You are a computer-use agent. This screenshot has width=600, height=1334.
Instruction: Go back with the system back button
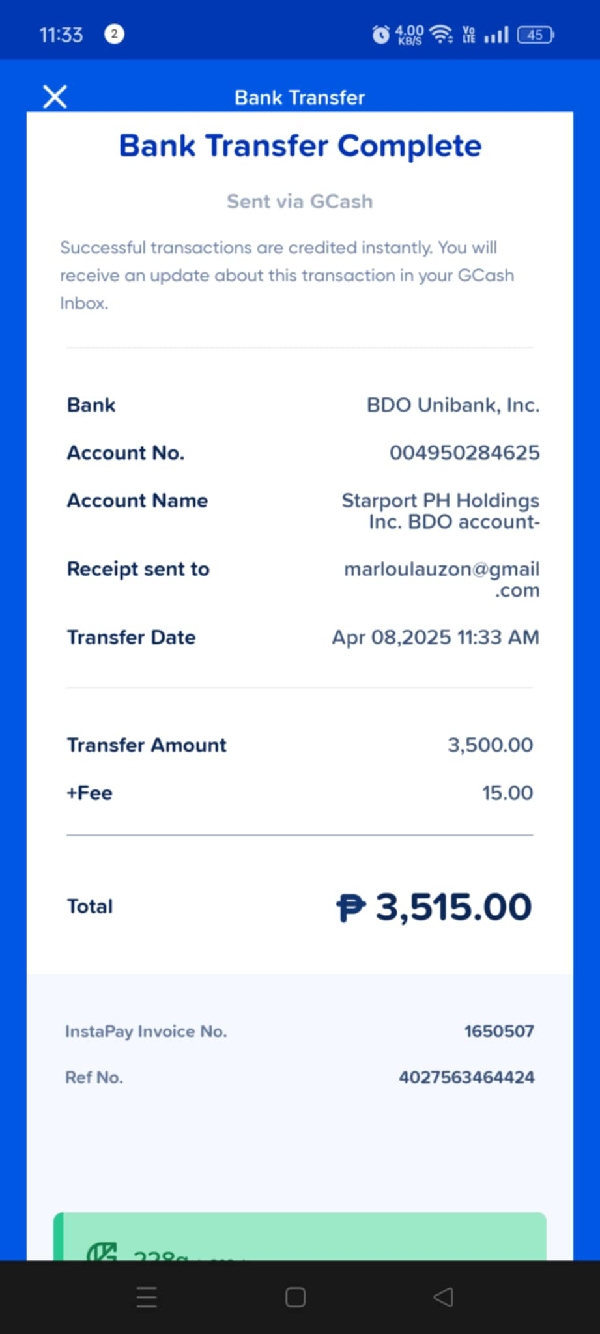point(443,1297)
